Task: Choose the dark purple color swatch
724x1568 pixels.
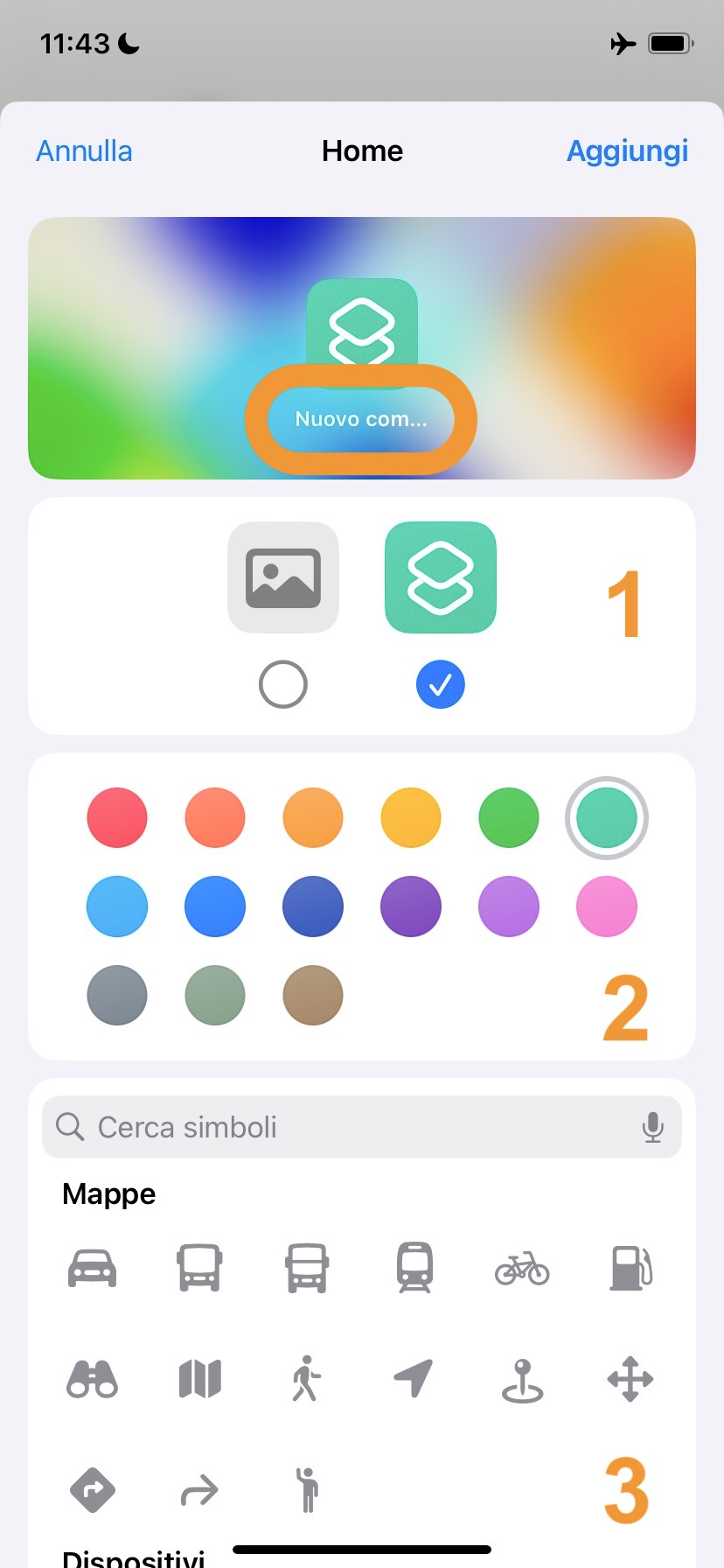Action: (x=411, y=906)
